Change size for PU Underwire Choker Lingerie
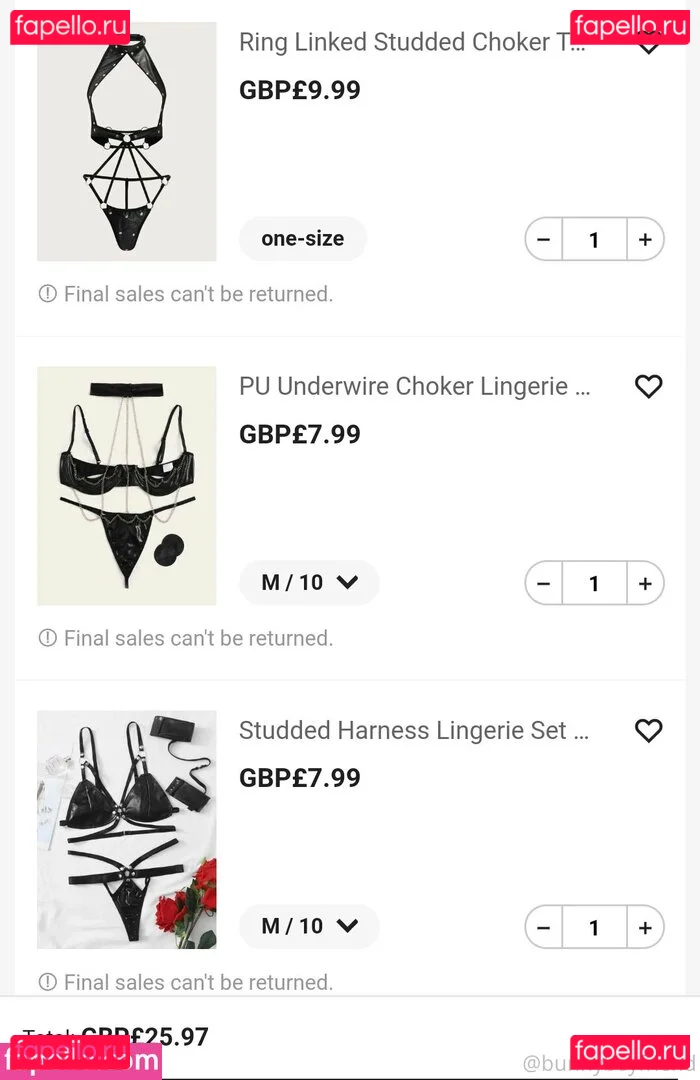This screenshot has height=1080, width=700. (x=309, y=583)
